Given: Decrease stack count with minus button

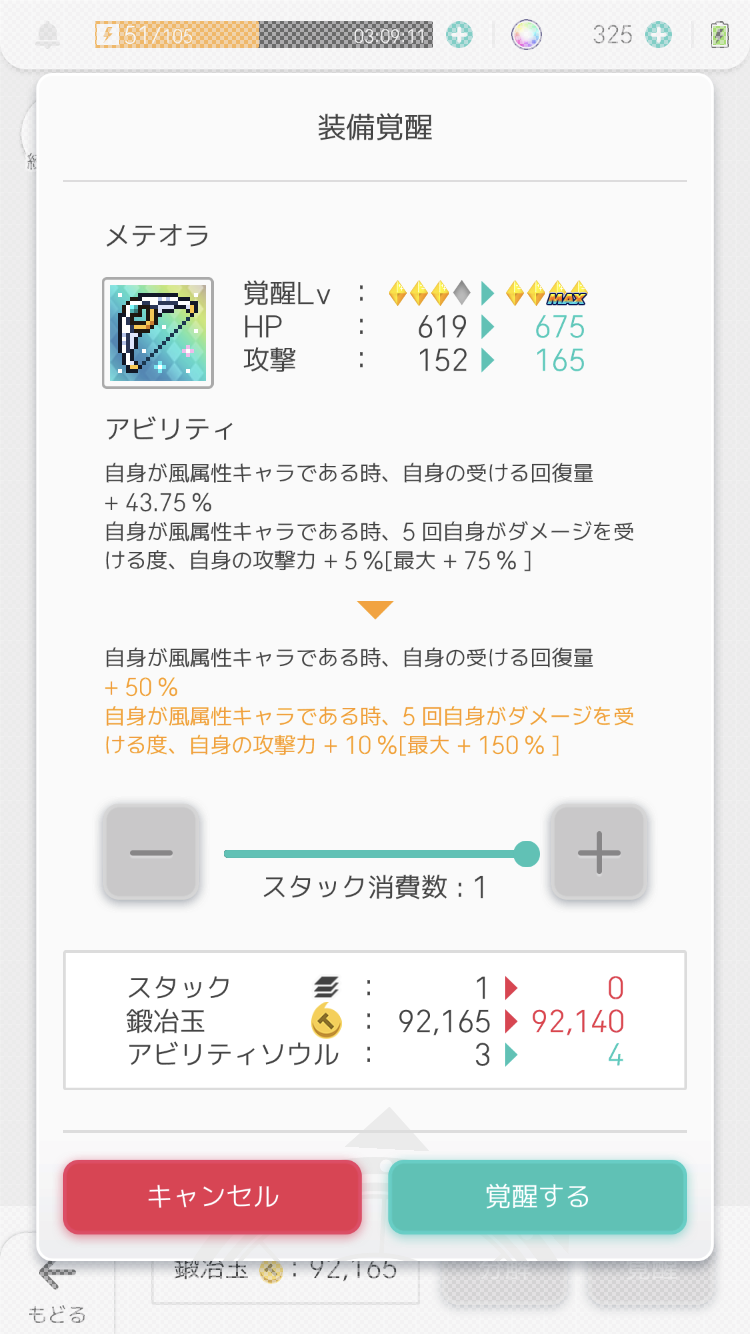Looking at the screenshot, I should point(151,853).
